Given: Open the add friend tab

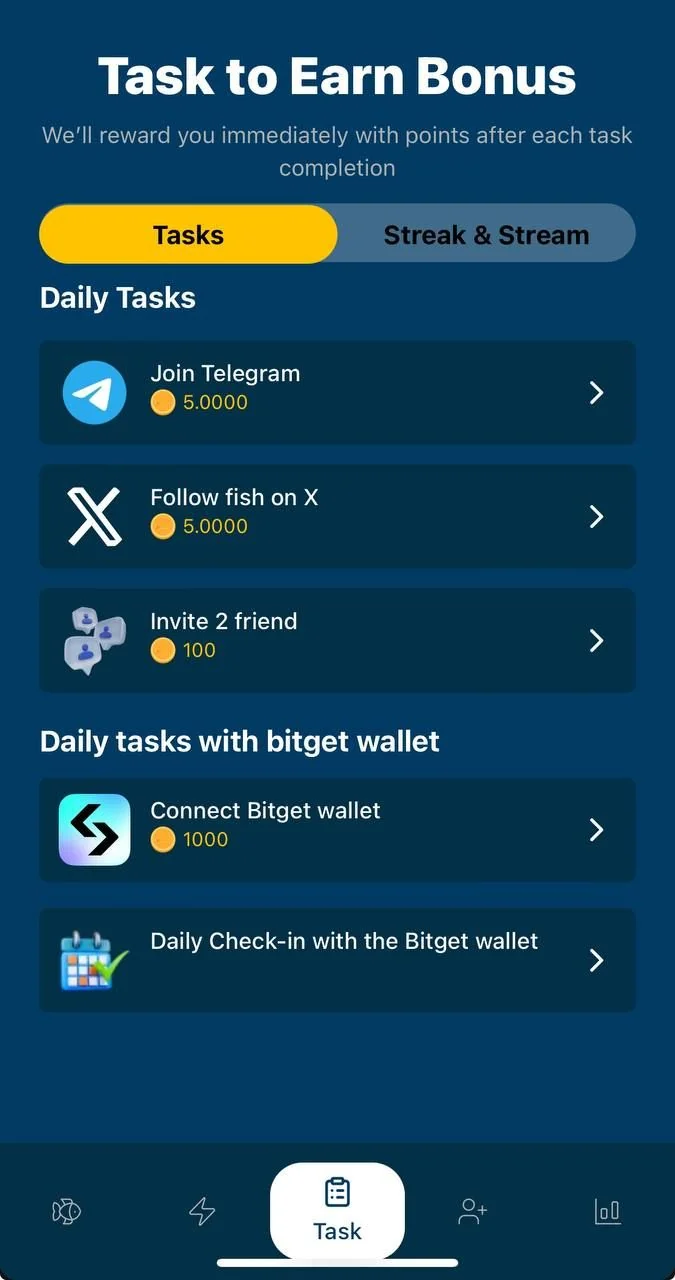Looking at the screenshot, I should 472,1212.
